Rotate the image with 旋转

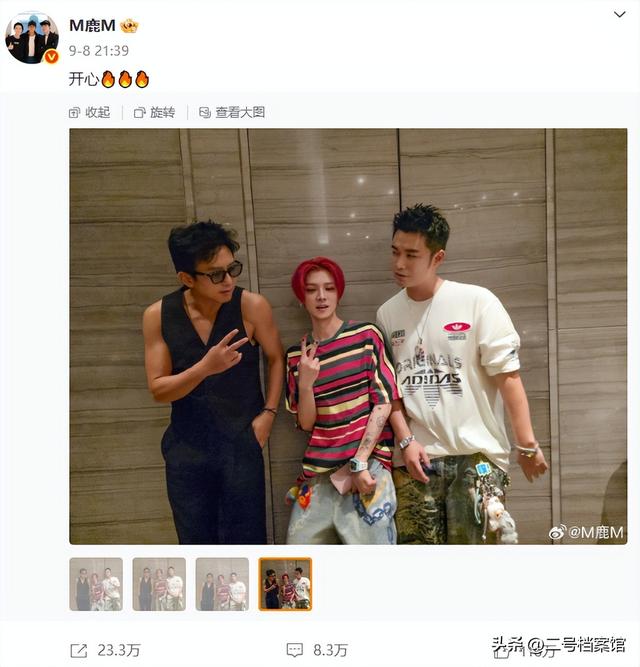154,113
